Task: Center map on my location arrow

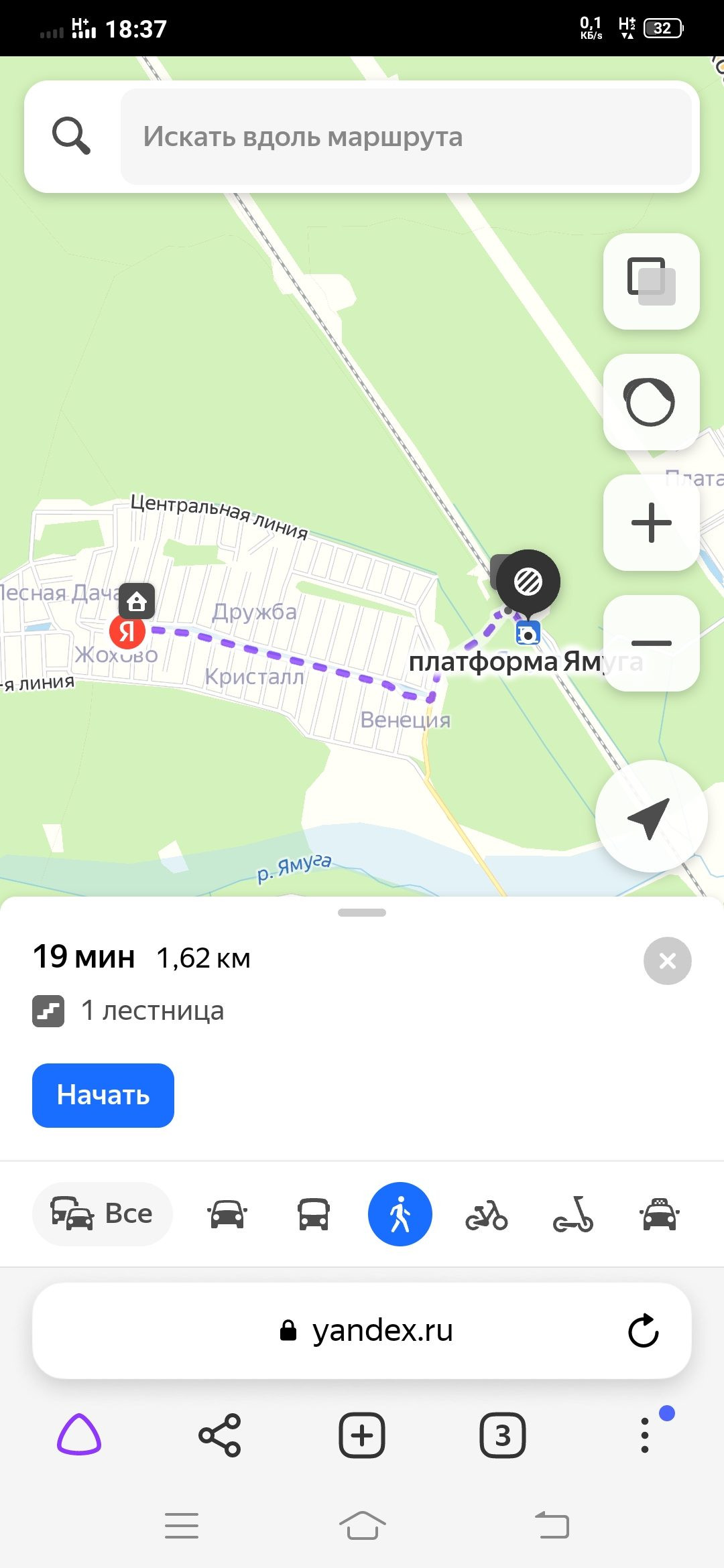Action: (x=651, y=816)
